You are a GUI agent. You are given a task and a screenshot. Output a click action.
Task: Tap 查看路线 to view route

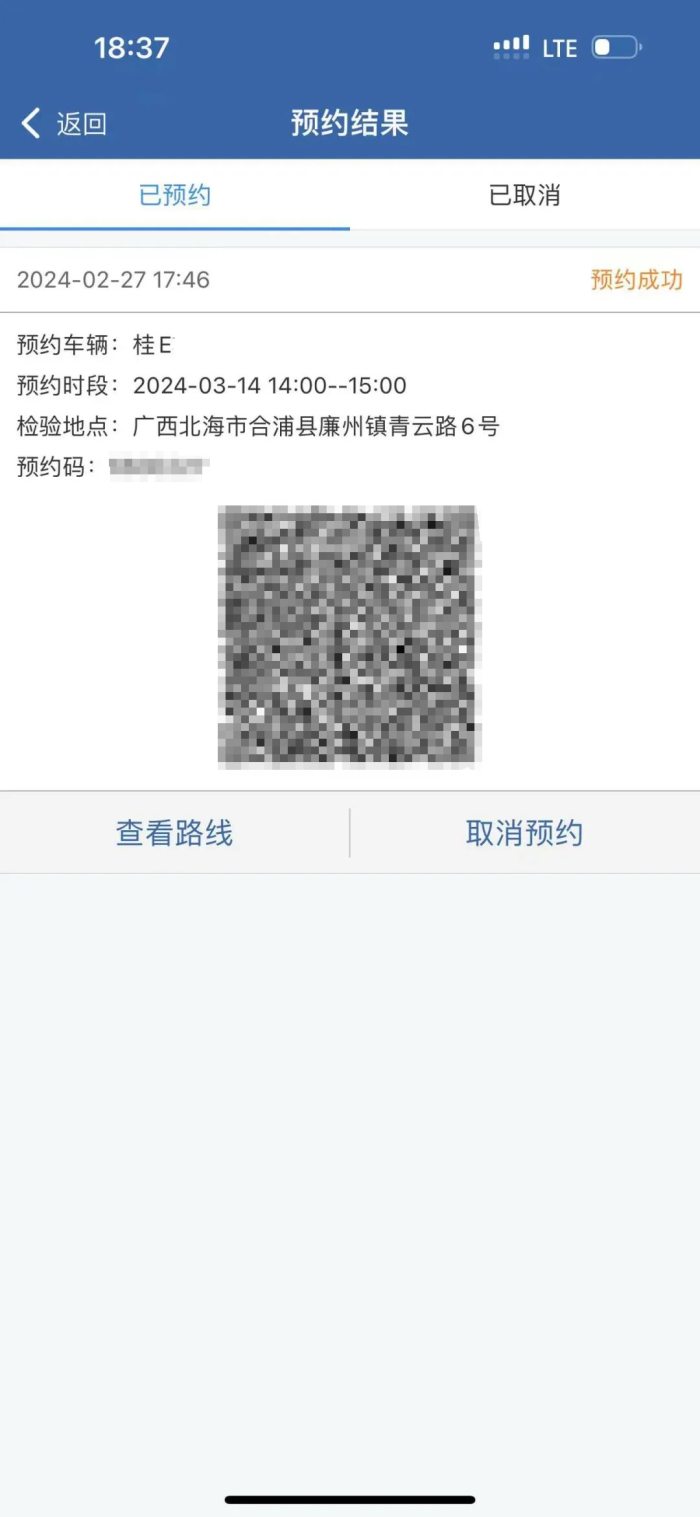(175, 833)
